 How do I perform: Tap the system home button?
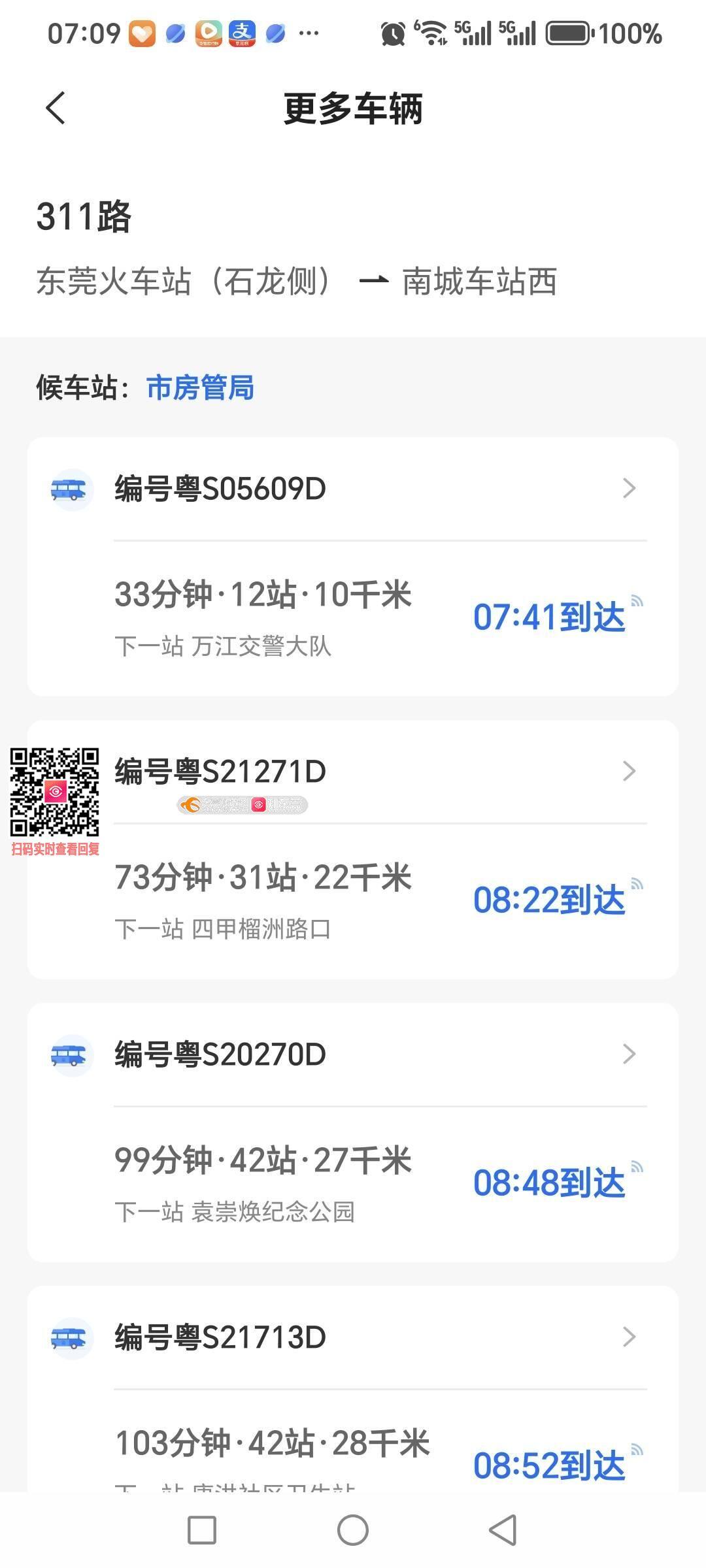coord(353,1530)
